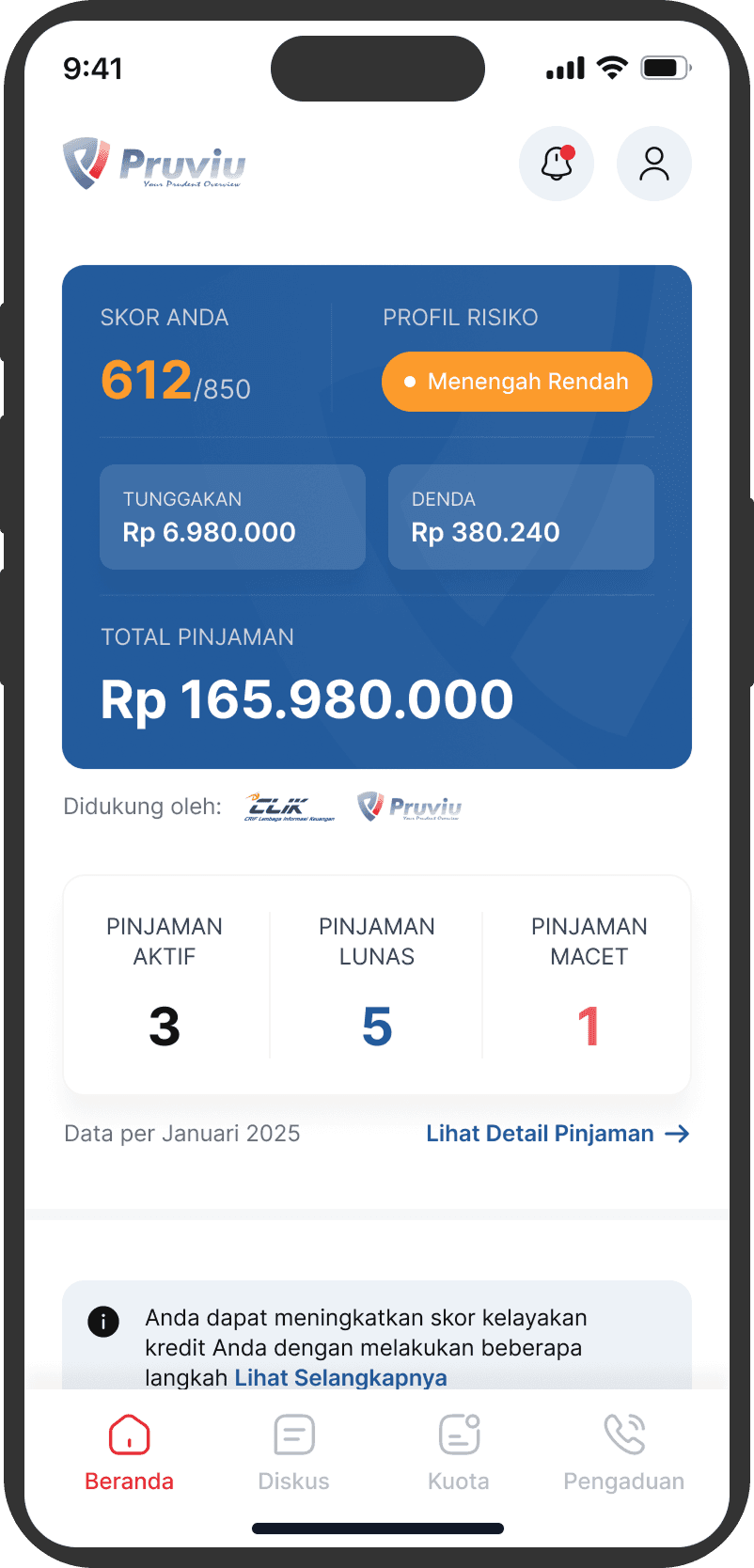Open the notification bell with red badge
The image size is (754, 1568).
(556, 163)
